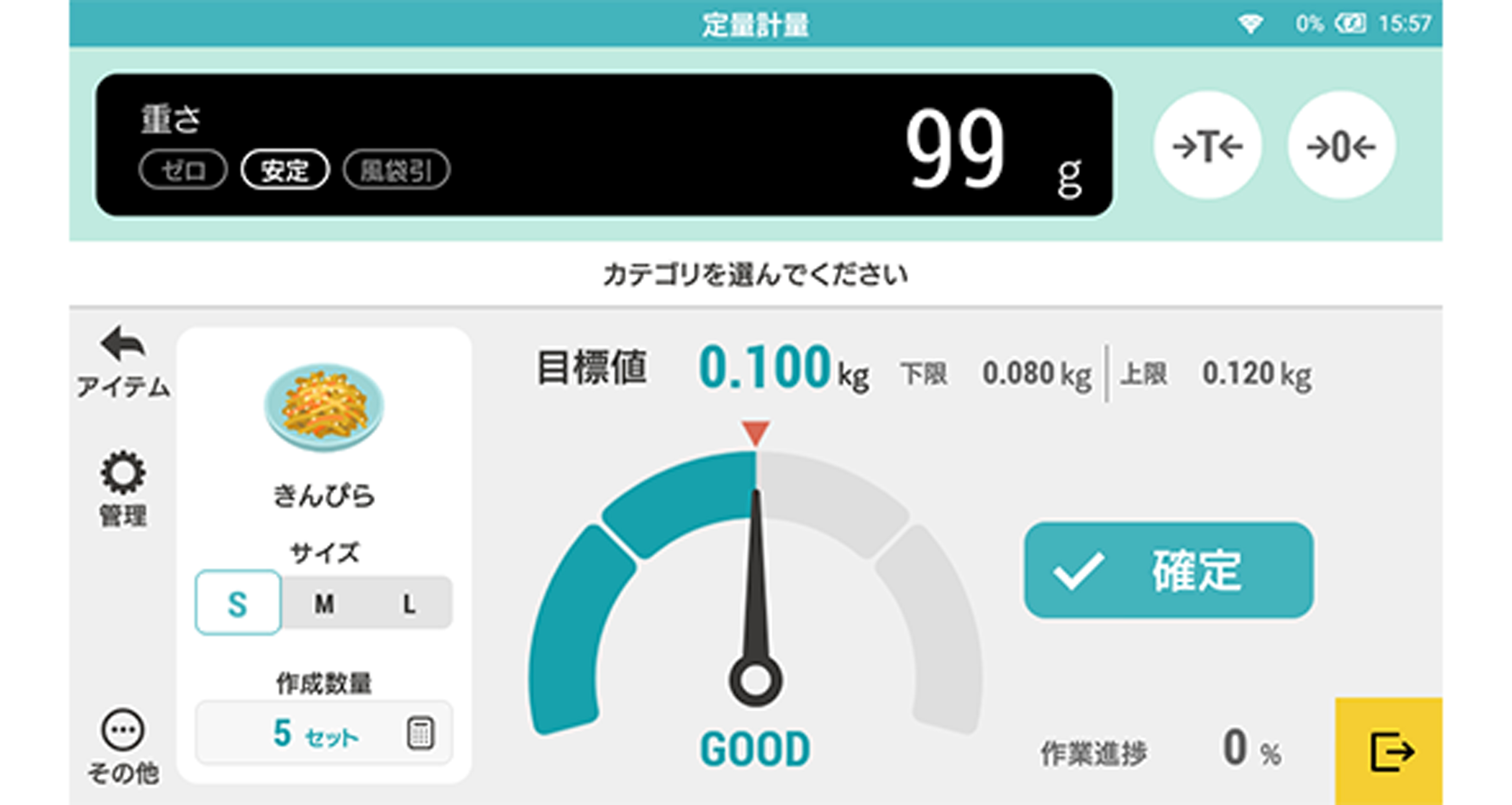Screen dimensions: 1512x805
Task: Confirm weight with 確定 button
Action: coord(1168,570)
